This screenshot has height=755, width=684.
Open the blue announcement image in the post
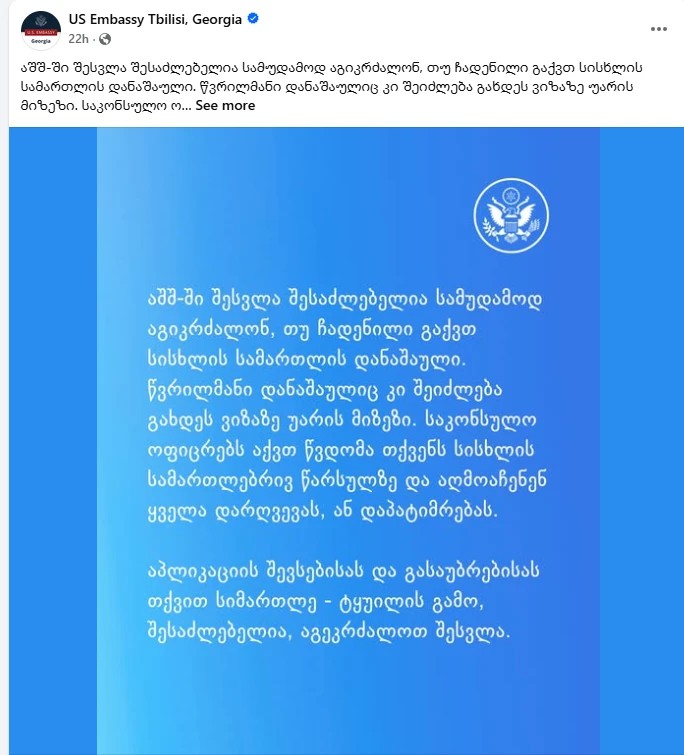pyautogui.click(x=346, y=440)
